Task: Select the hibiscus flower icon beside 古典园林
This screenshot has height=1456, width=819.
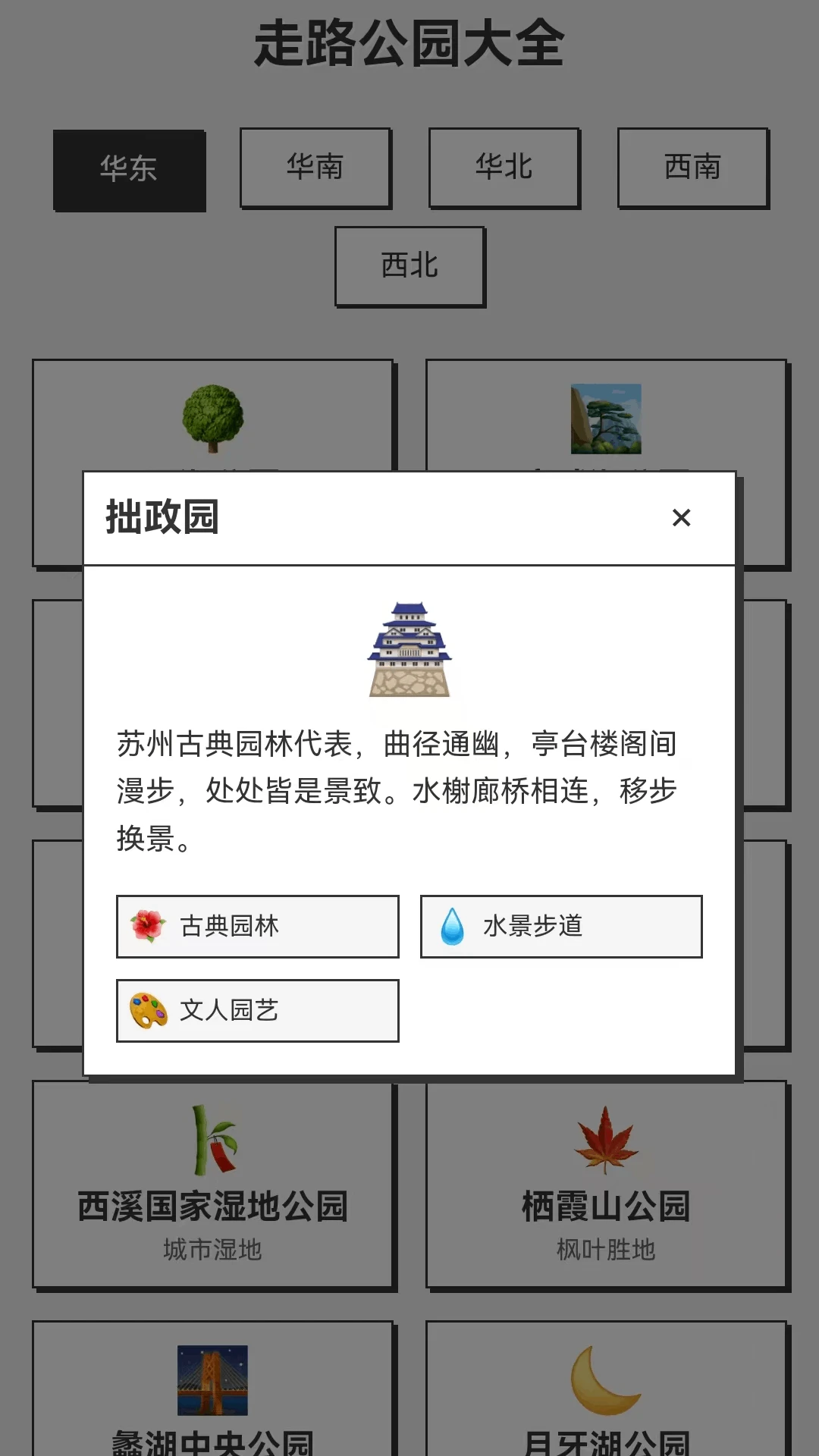Action: pos(147,926)
